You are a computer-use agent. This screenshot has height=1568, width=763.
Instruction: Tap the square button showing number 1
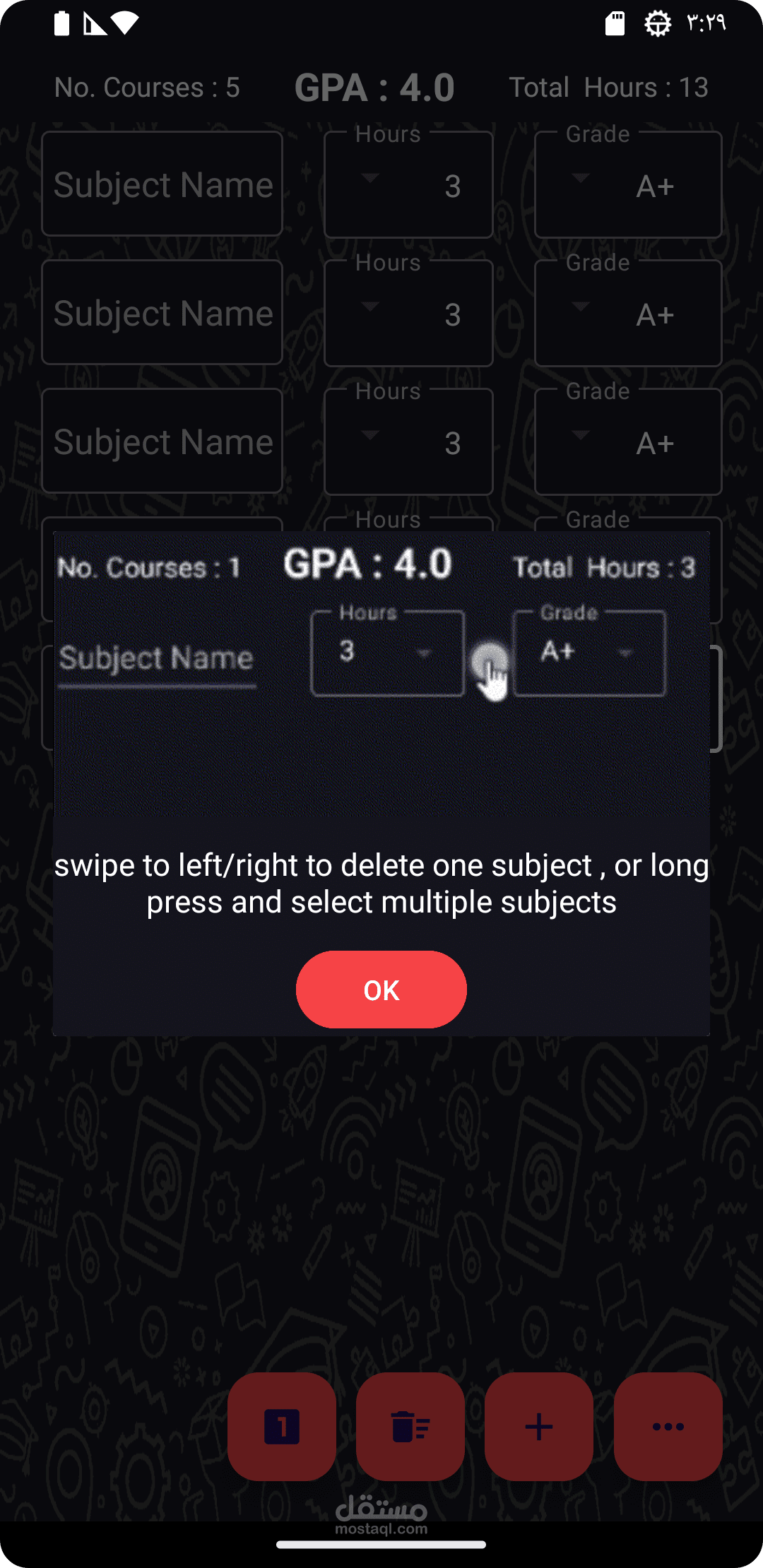coord(282,1427)
